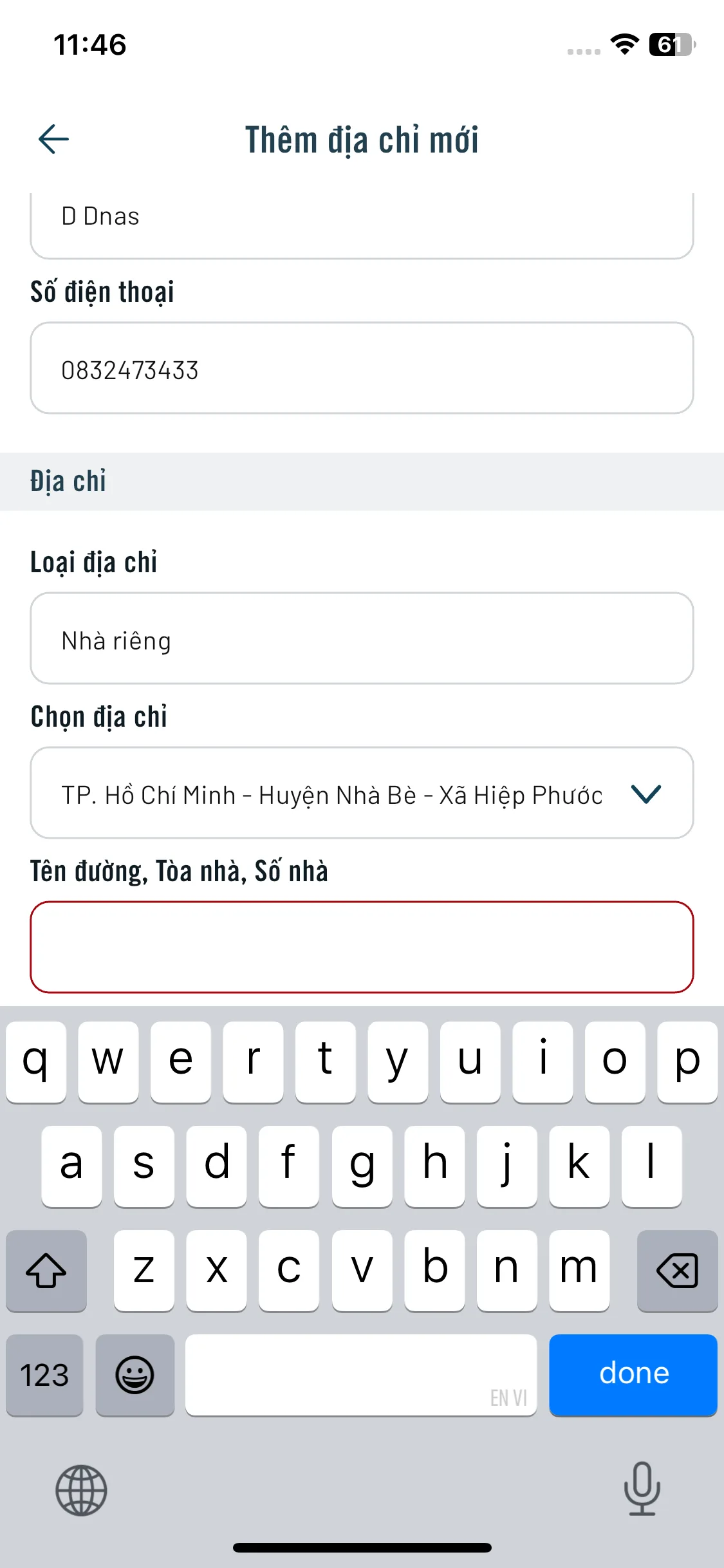Tap the battery indicator showing 61
Viewport: 724px width, 1568px height.
pos(671,44)
